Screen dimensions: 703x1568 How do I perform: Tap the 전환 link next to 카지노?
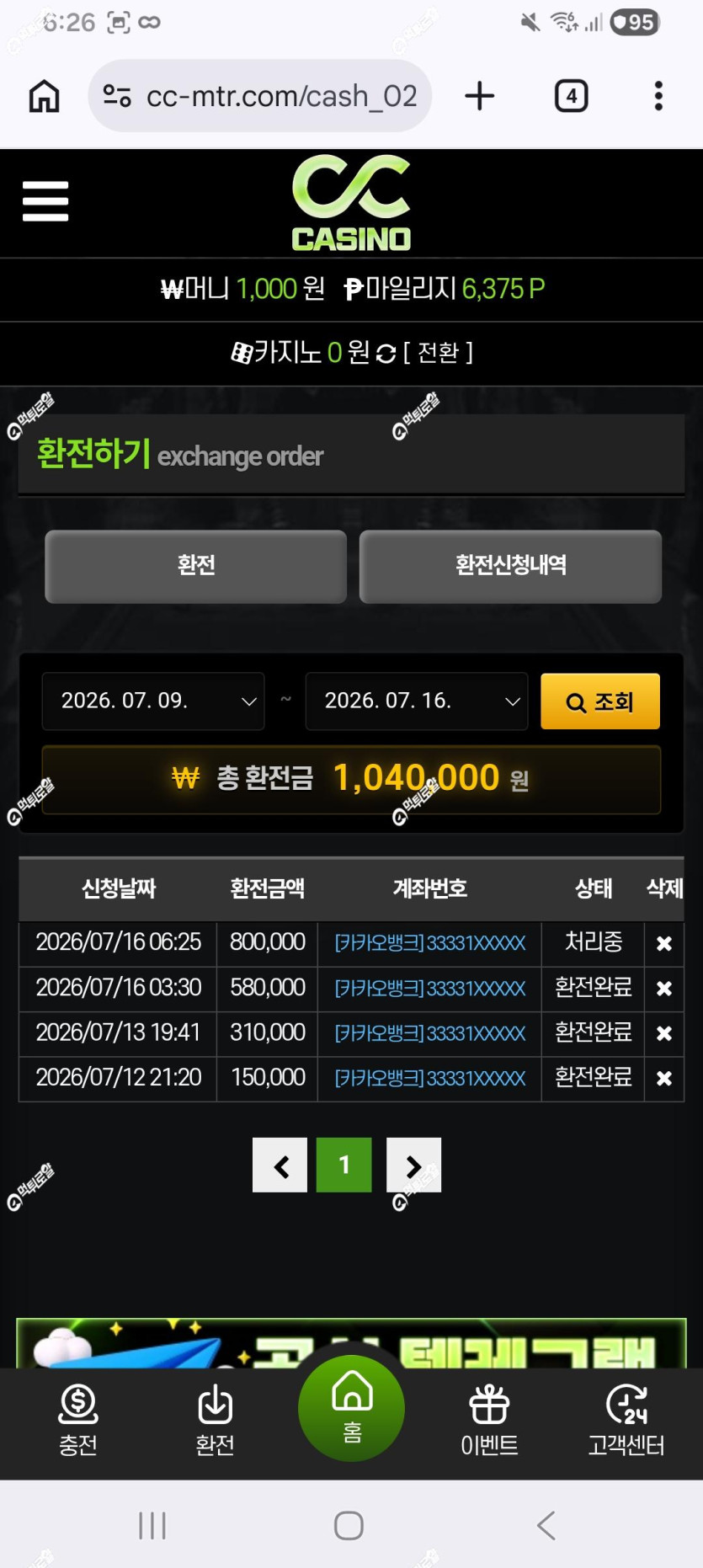point(438,352)
